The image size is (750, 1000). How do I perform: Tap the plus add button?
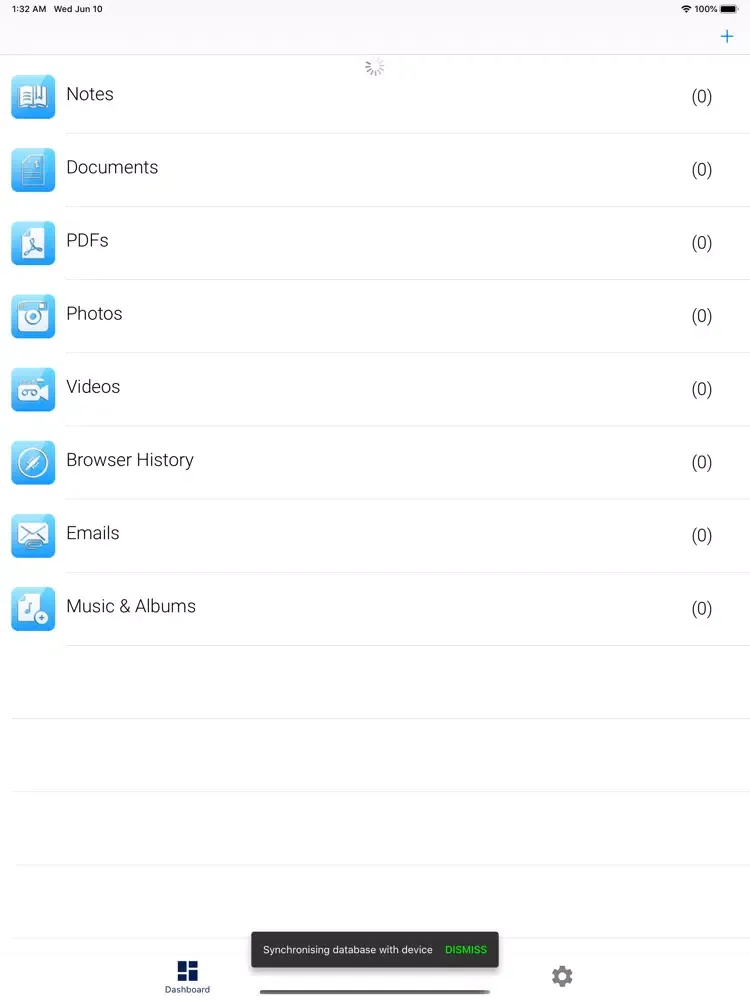pos(727,37)
